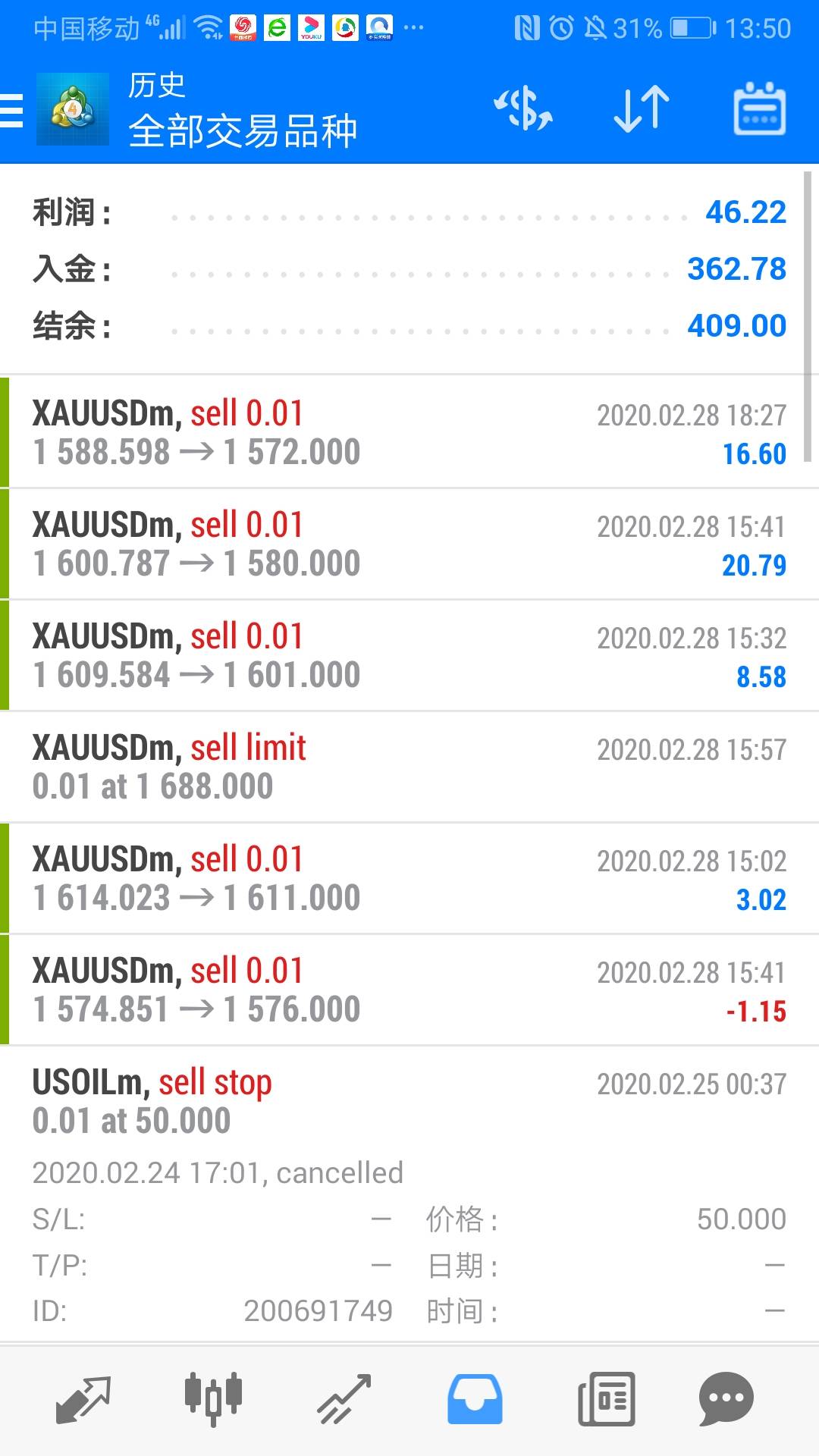Expand the XAUUSDm sell limit order at 1 688.000
This screenshot has width=819, height=1456.
coord(409,767)
